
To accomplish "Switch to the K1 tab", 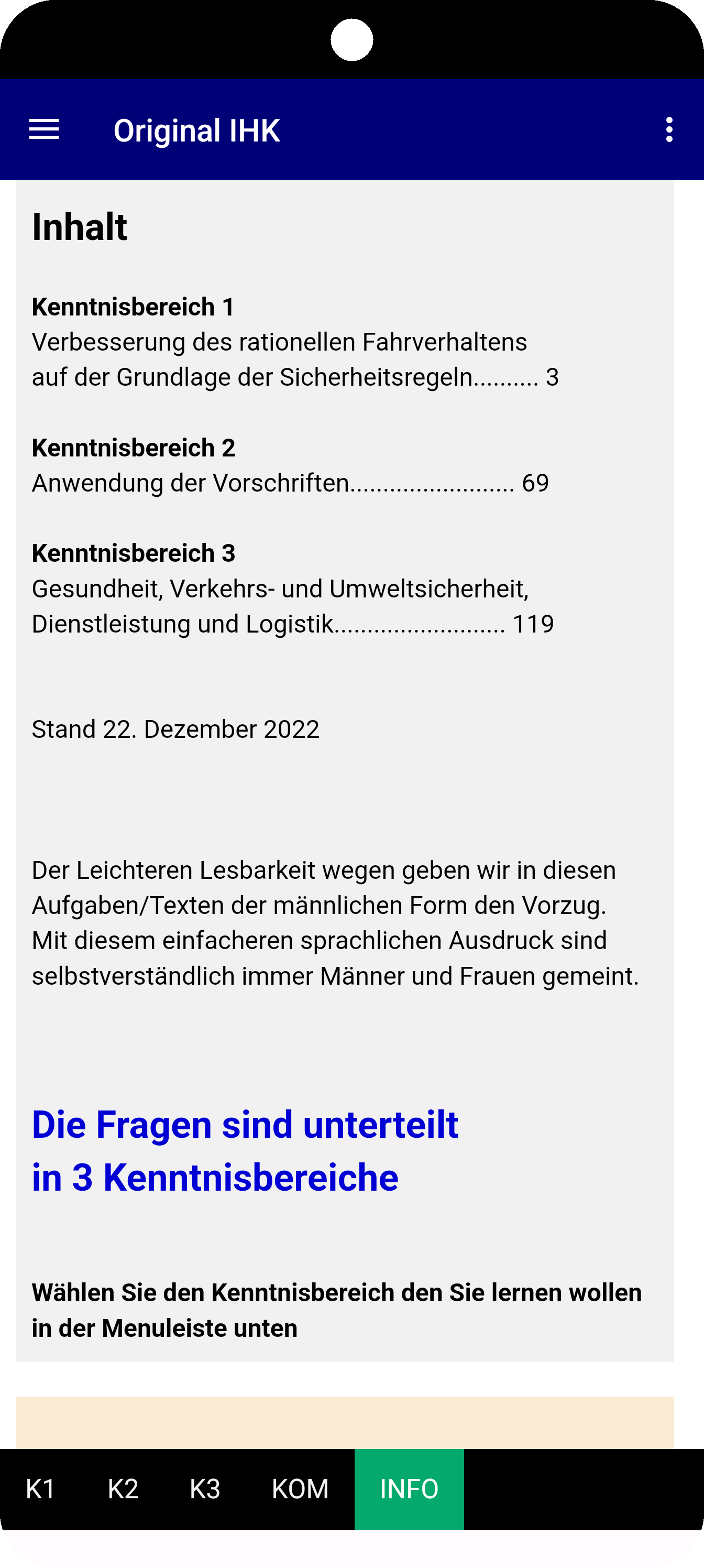I will (x=41, y=1489).
